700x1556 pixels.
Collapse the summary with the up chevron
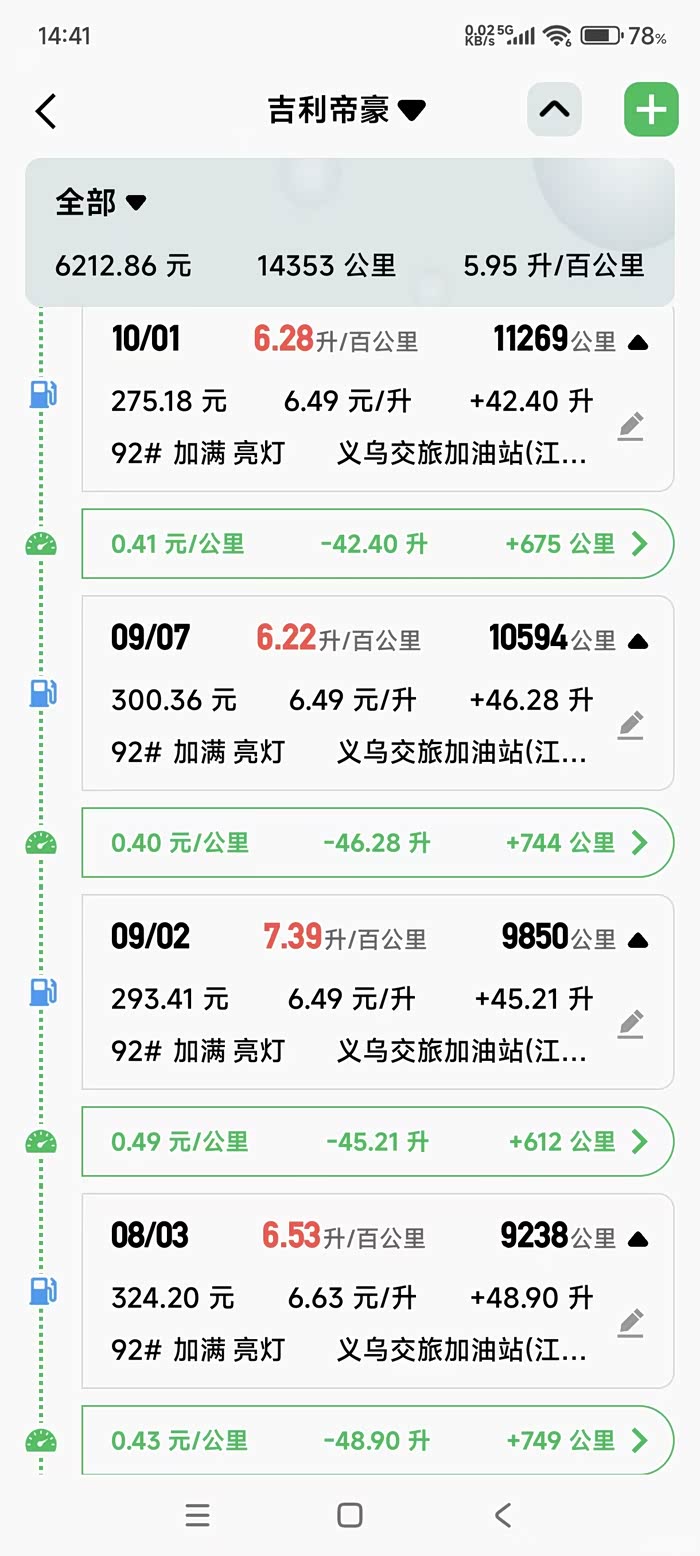tap(554, 110)
